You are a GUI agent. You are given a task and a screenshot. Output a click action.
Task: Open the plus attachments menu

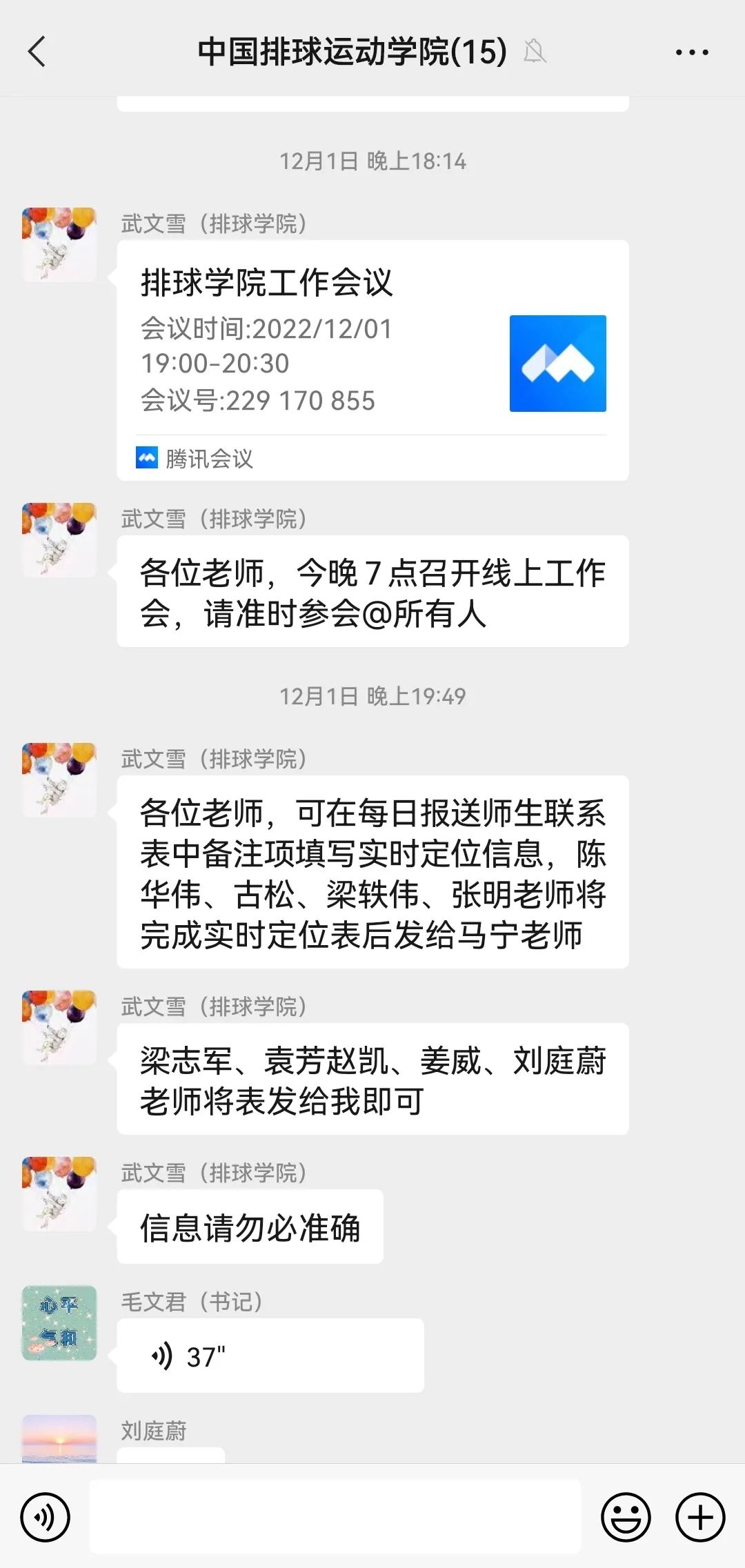700,1517
